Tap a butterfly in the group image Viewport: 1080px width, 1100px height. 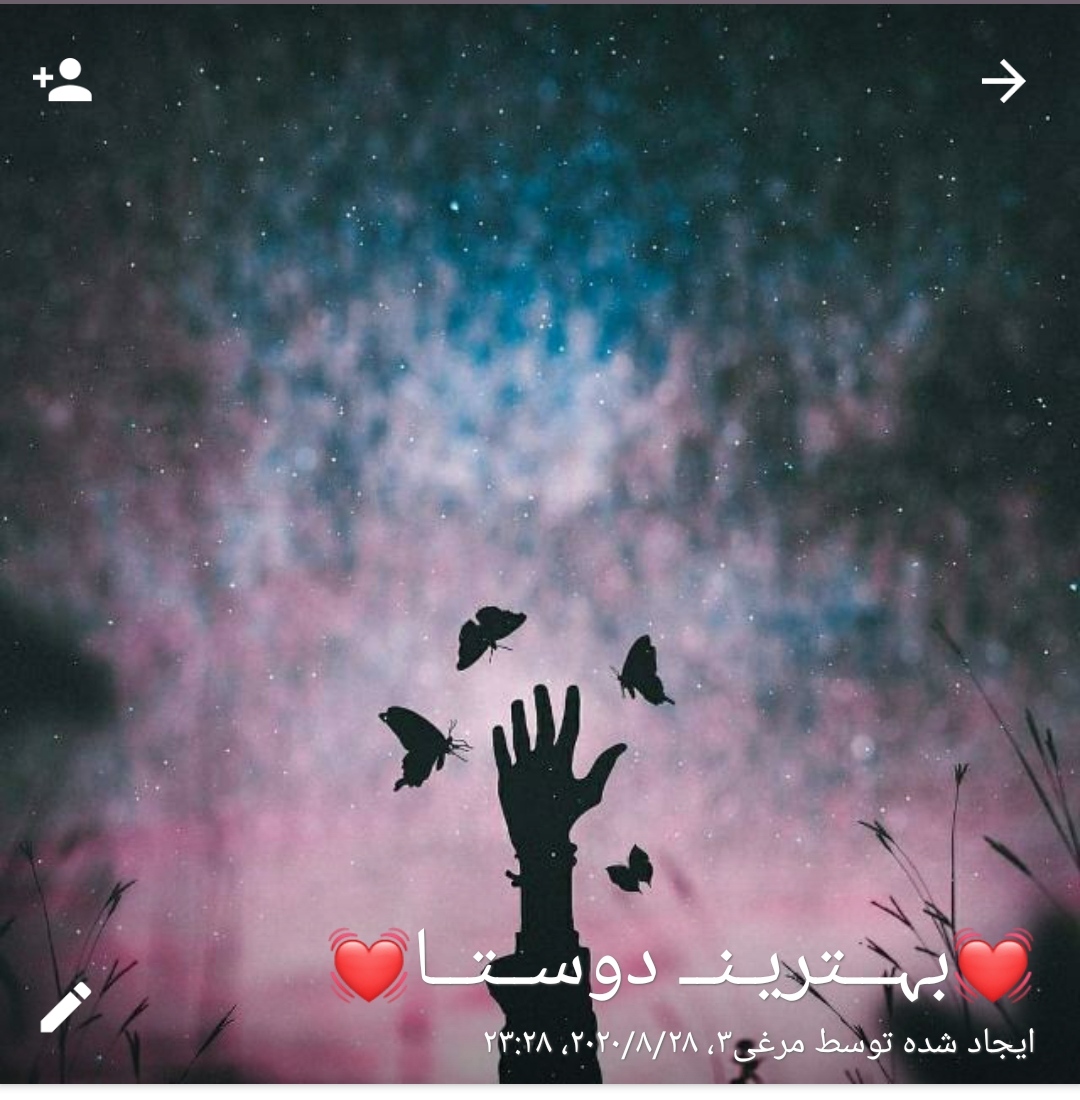[490, 635]
